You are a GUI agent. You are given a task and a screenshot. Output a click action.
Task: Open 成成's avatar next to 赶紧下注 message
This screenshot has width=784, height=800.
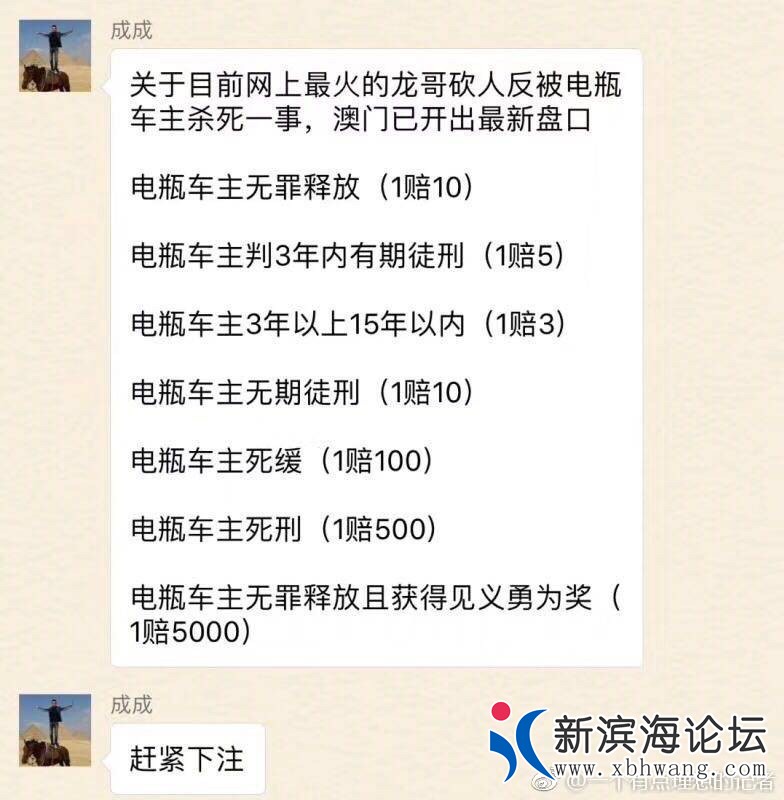(55, 732)
